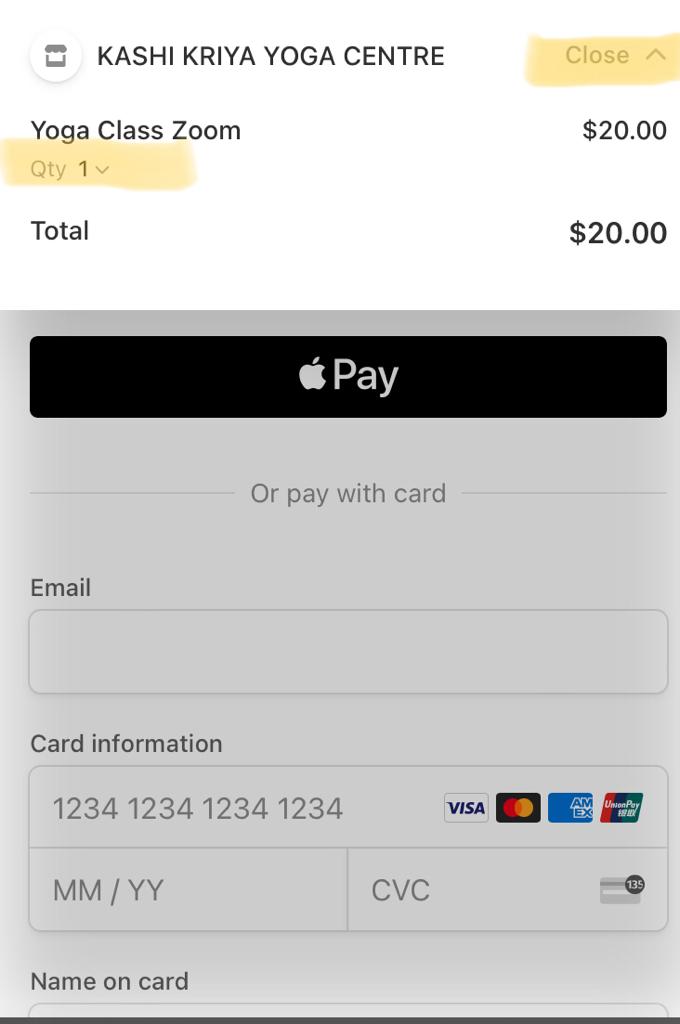Close the order summary panel
This screenshot has height=1024, width=680.
[613, 55]
